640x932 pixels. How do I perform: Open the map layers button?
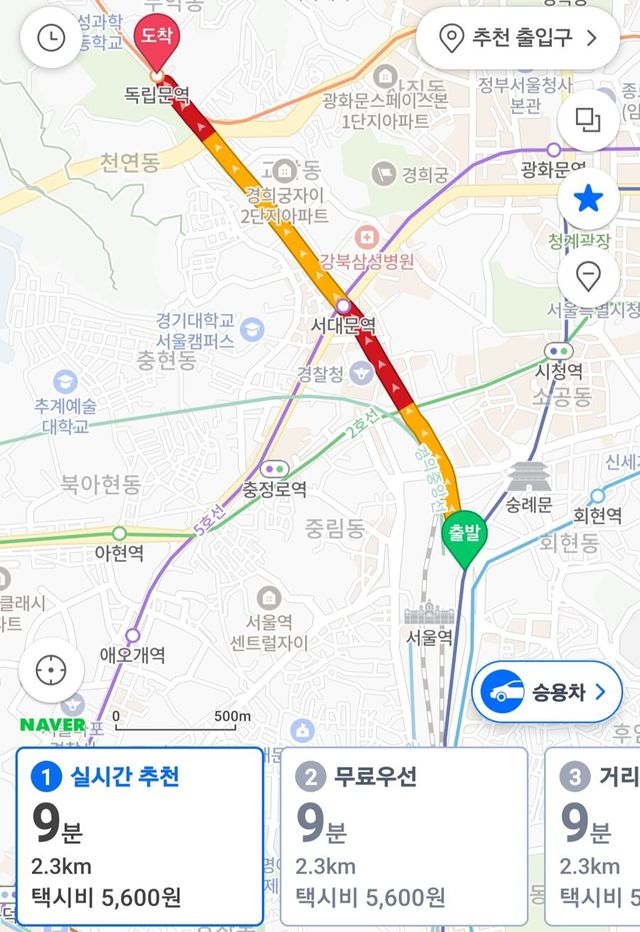coord(587,122)
